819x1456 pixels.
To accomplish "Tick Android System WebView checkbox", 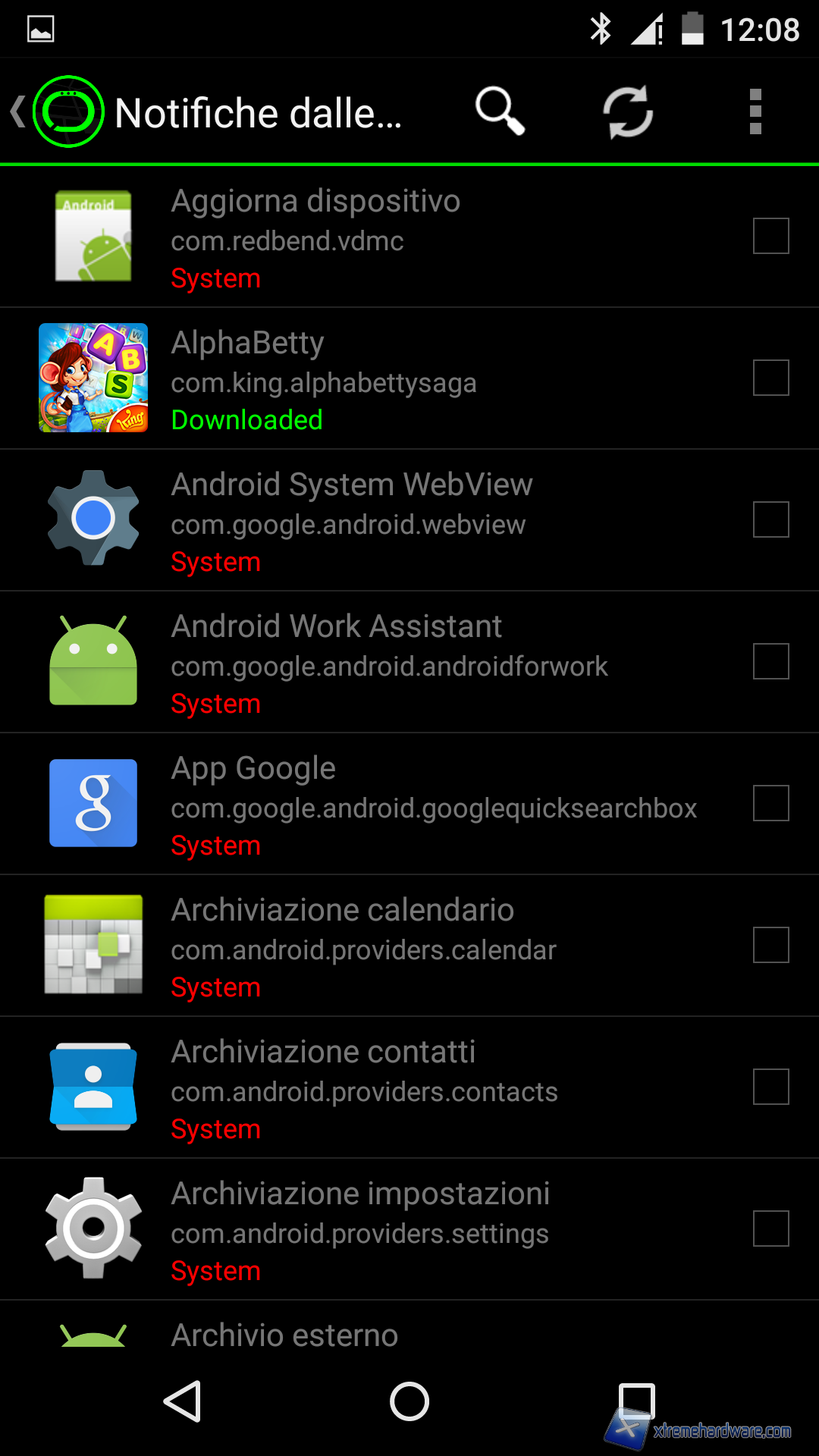I will click(x=770, y=519).
